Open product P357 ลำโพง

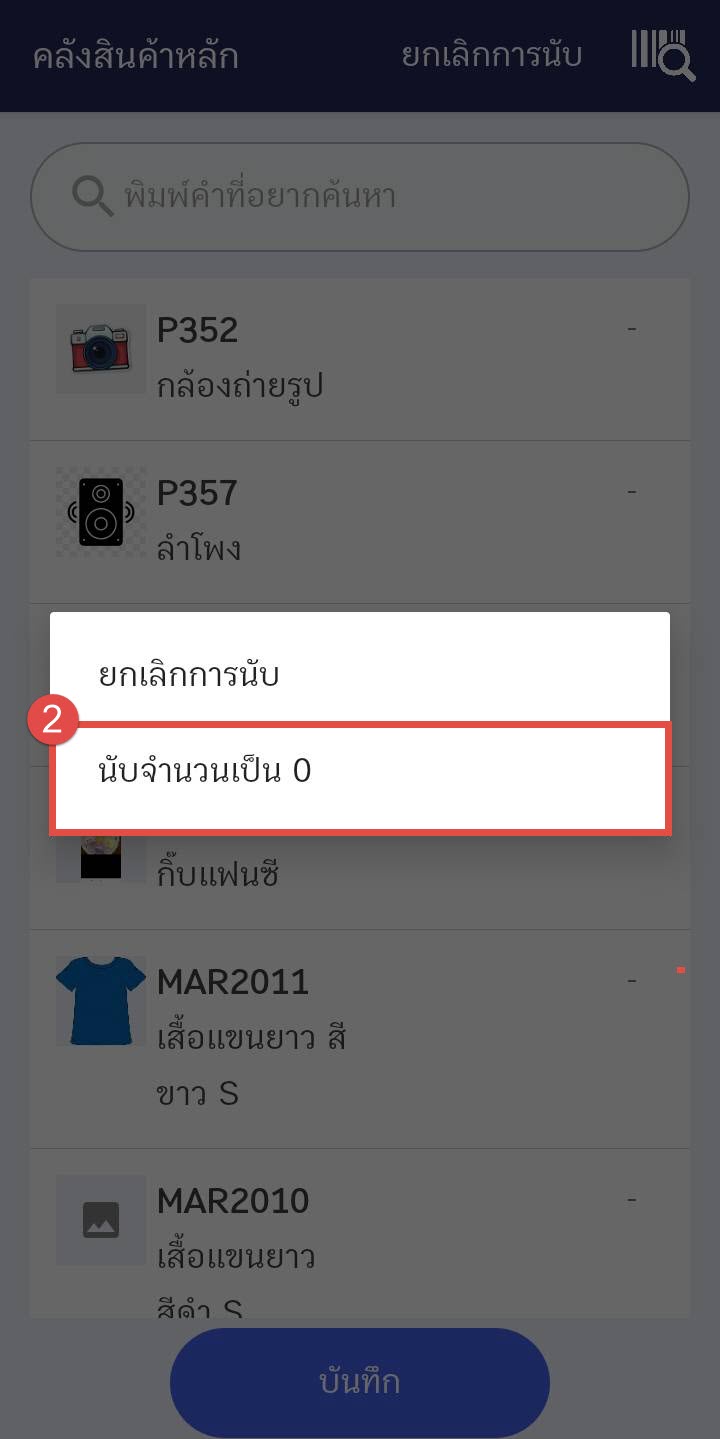click(x=360, y=521)
